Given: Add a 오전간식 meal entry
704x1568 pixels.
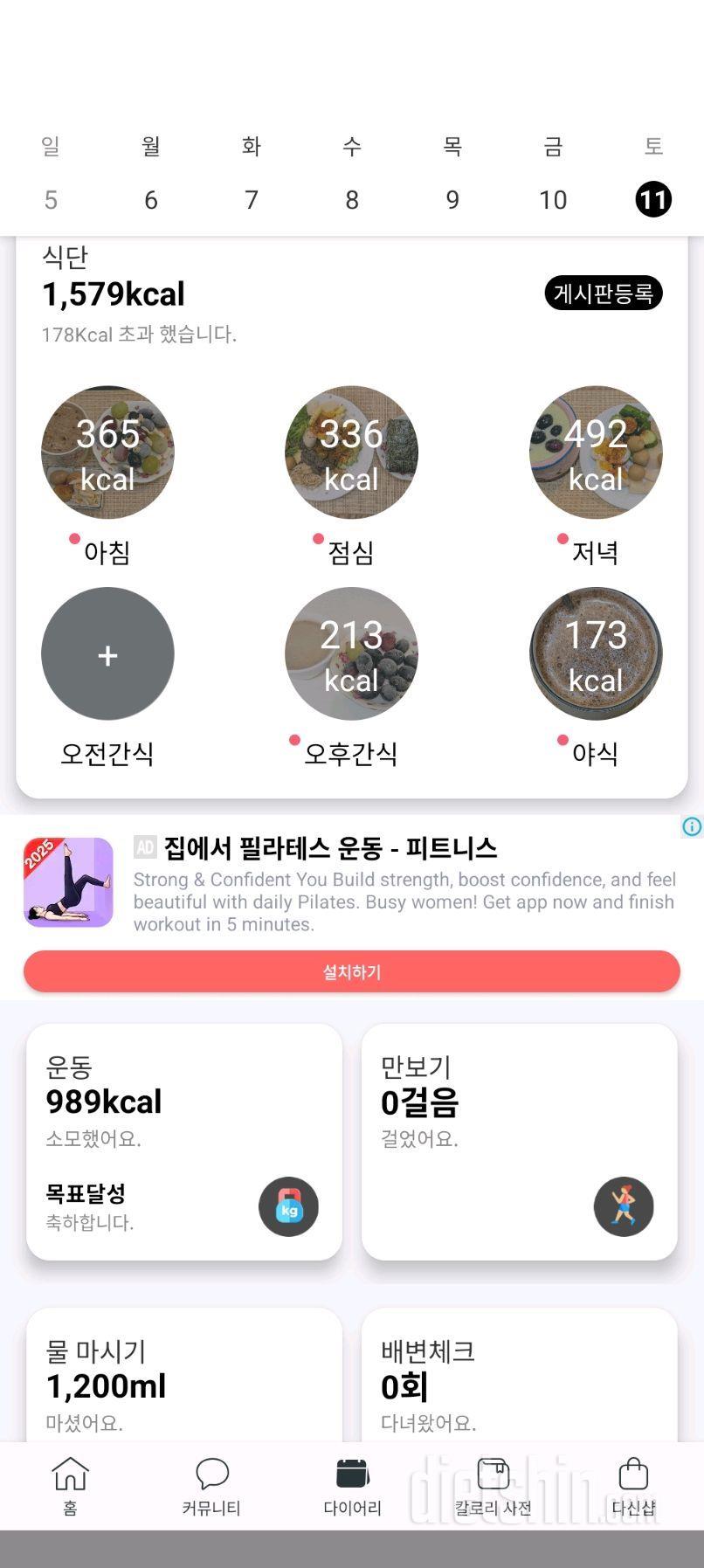Looking at the screenshot, I should click(x=107, y=653).
